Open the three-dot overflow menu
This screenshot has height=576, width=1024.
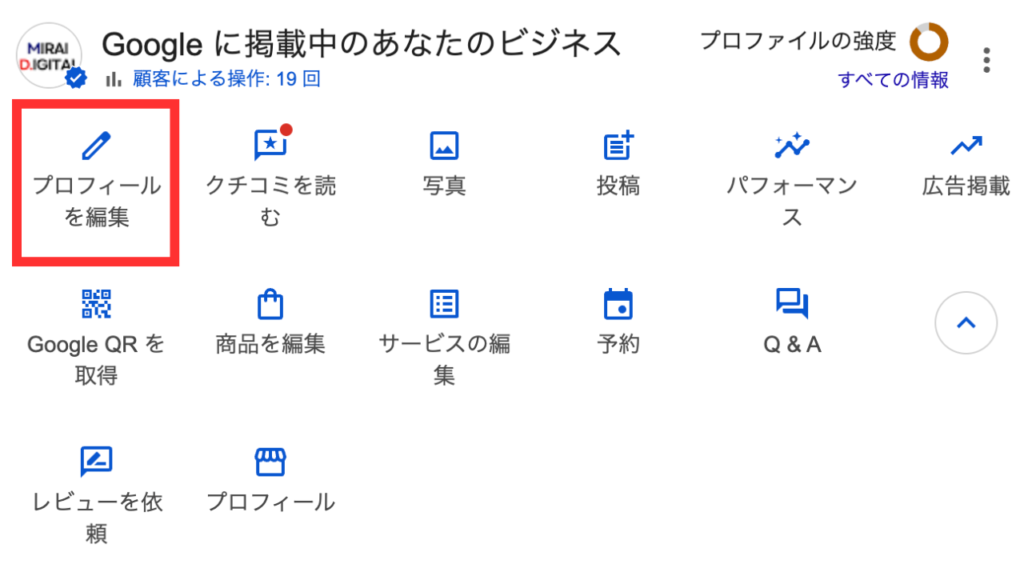(987, 59)
